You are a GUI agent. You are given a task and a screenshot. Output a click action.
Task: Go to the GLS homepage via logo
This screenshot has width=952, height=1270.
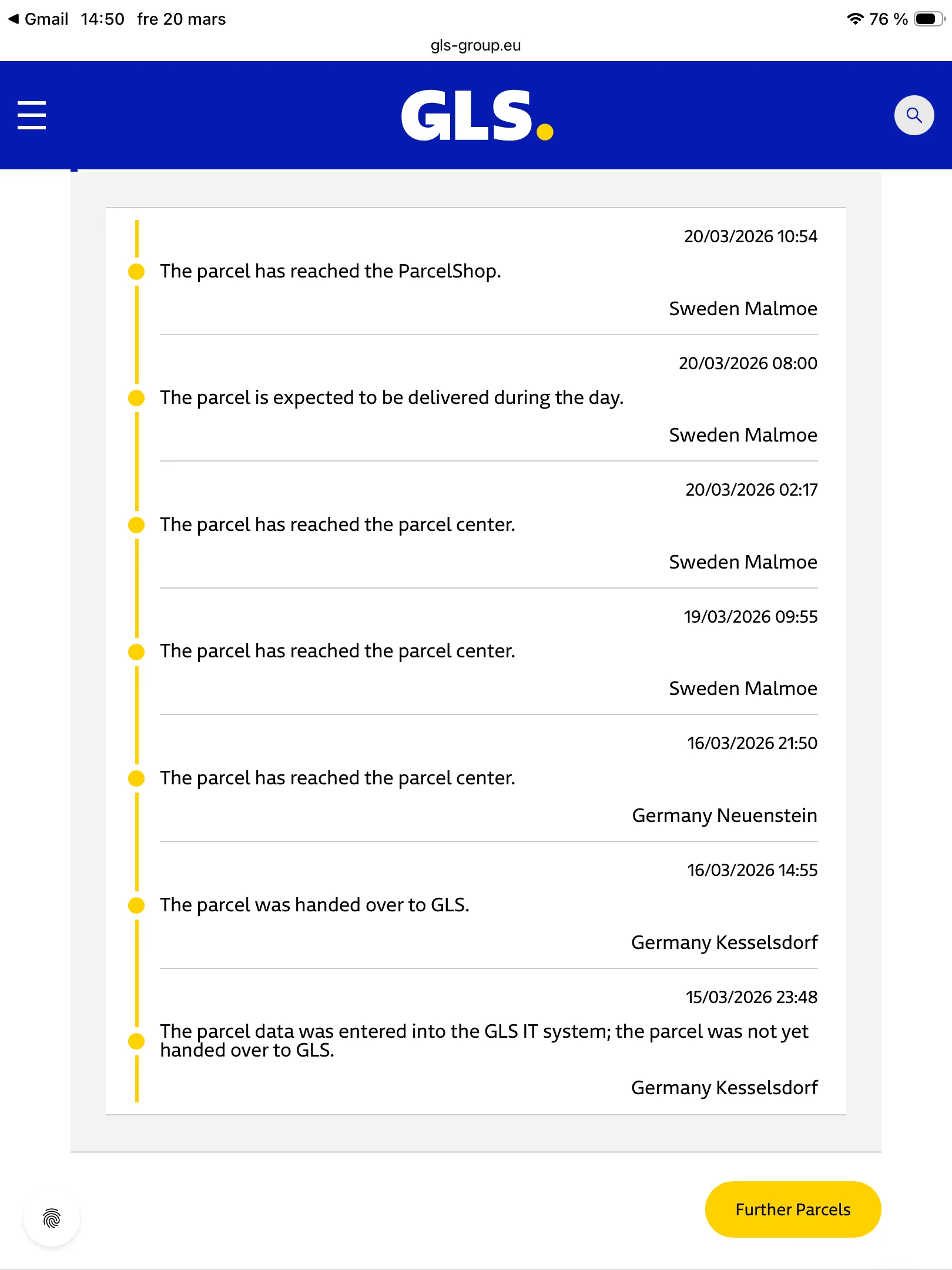[477, 115]
